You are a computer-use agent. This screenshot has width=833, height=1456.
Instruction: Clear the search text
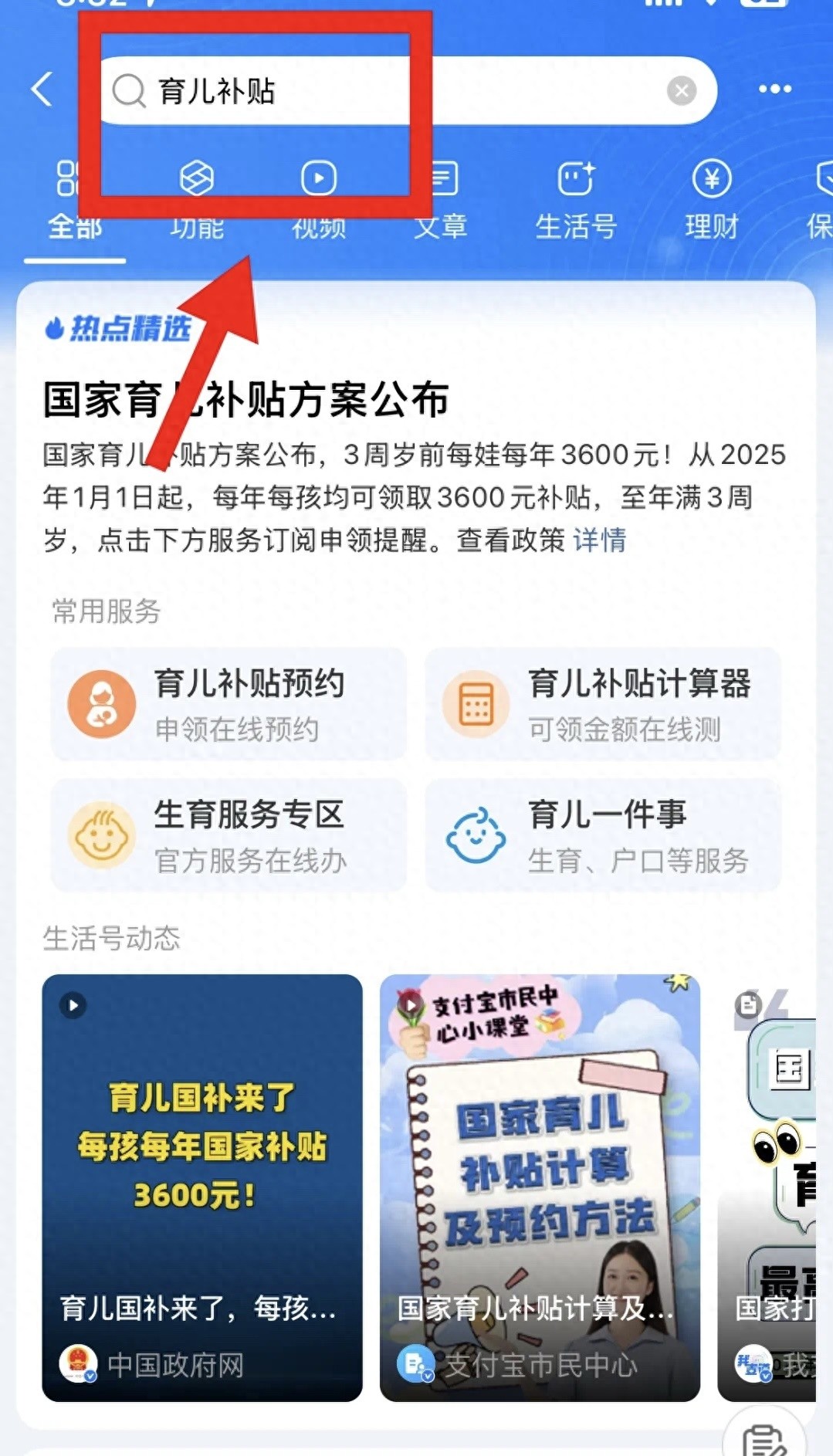pyautogui.click(x=681, y=91)
